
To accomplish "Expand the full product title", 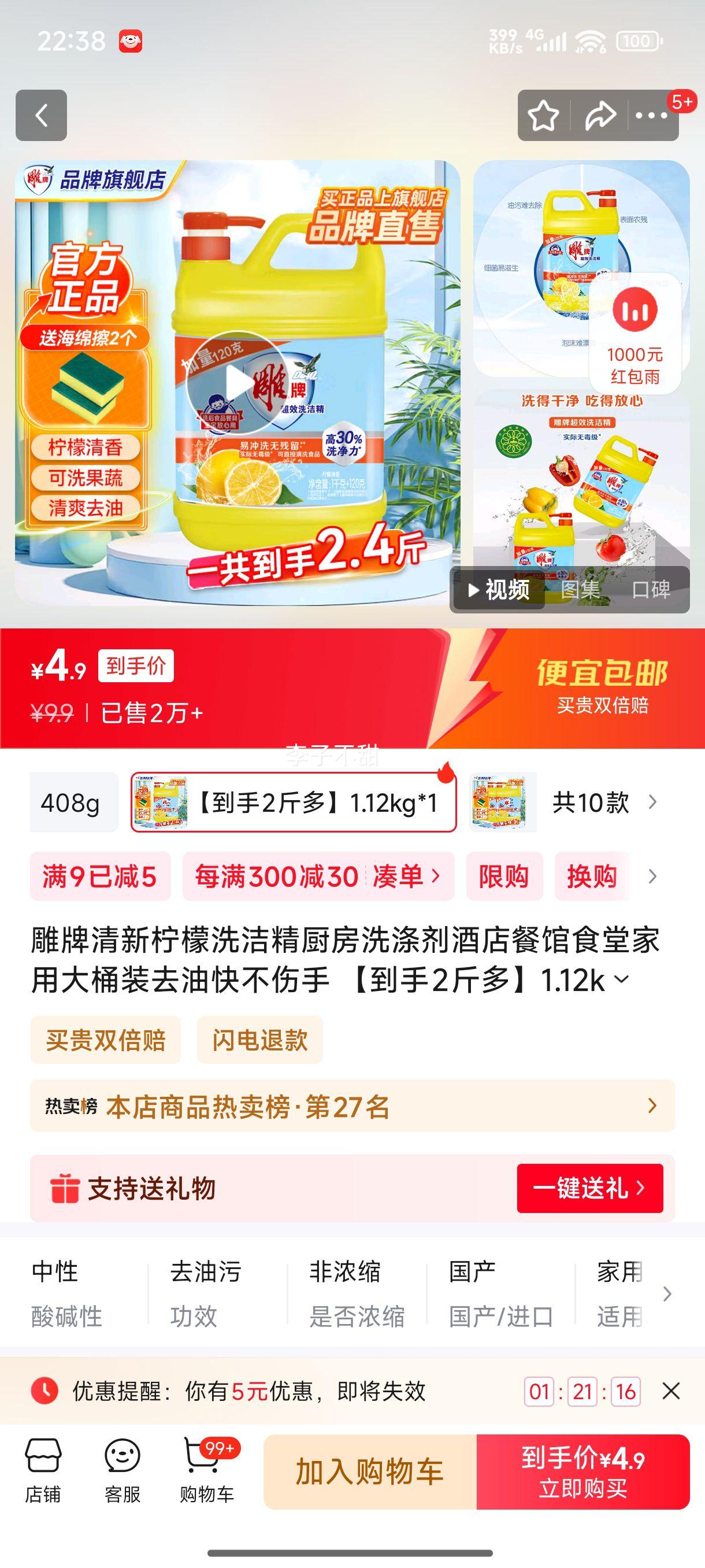I will tap(622, 979).
